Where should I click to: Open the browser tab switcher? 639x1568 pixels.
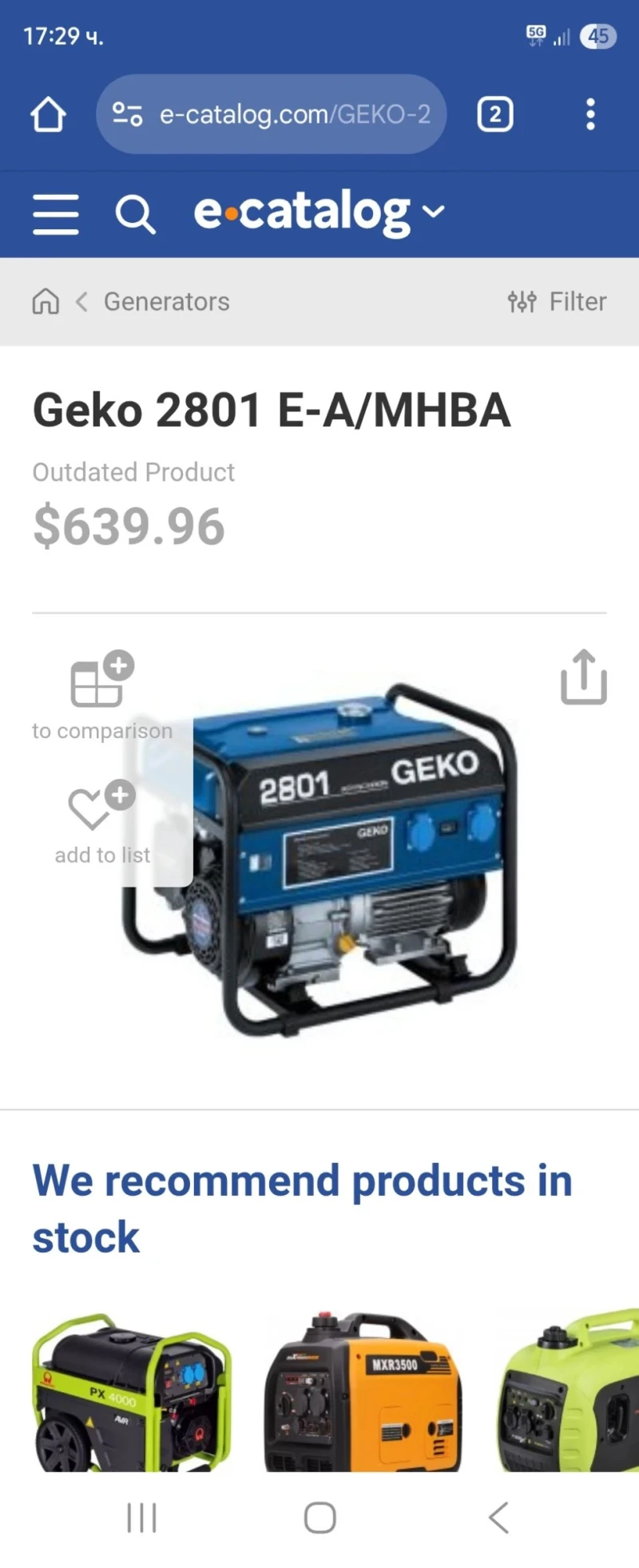click(x=494, y=114)
